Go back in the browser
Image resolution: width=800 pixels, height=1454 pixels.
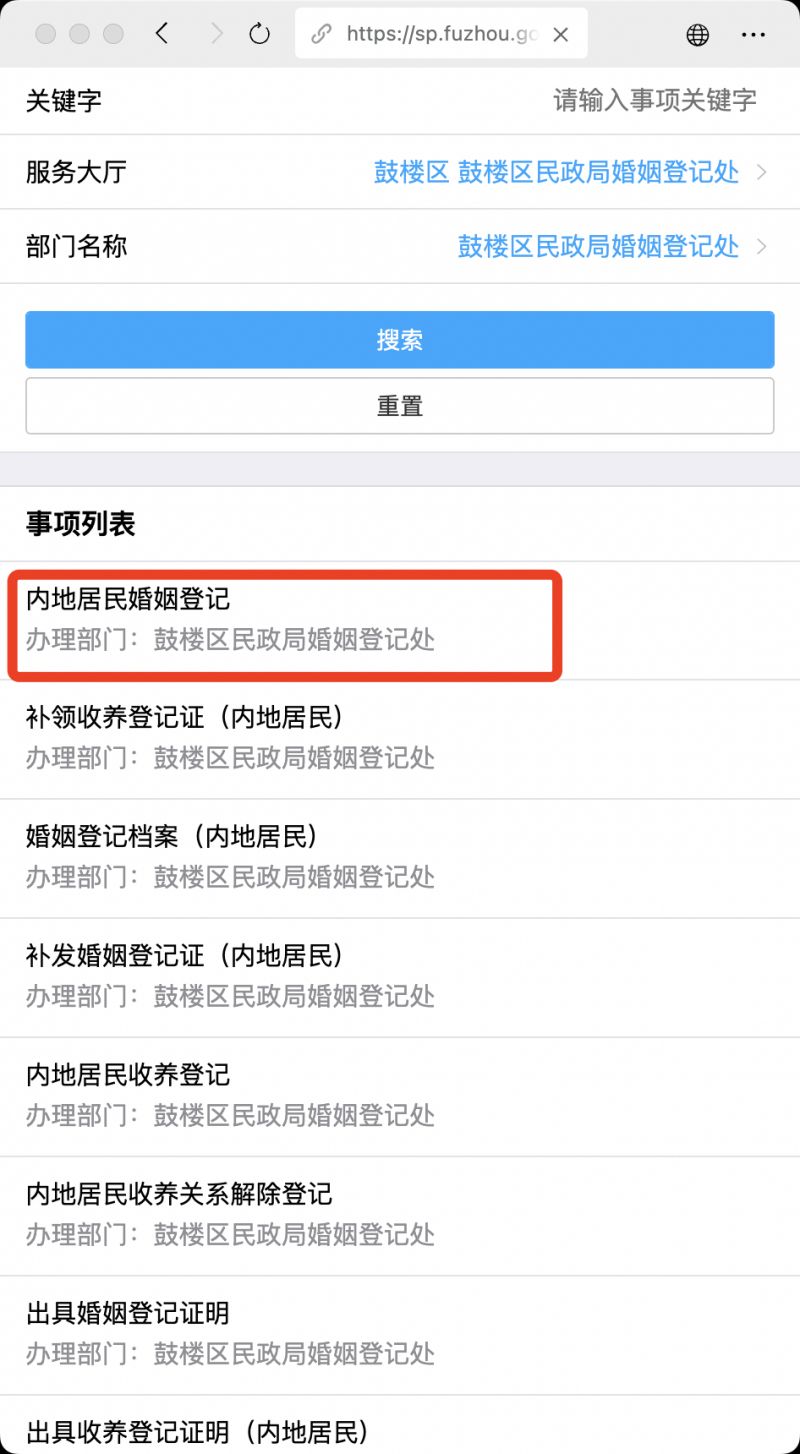(162, 34)
